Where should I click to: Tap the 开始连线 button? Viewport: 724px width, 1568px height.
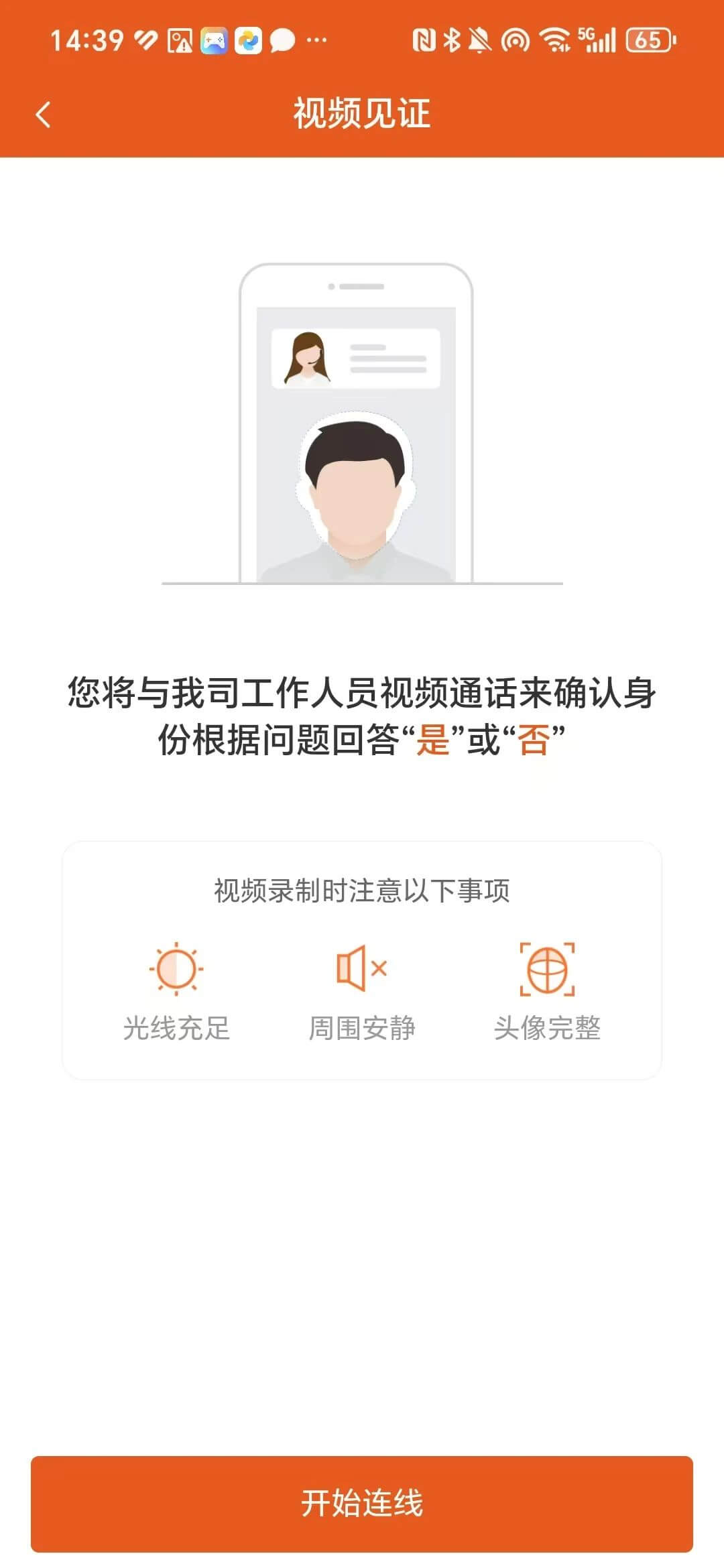point(362,1503)
